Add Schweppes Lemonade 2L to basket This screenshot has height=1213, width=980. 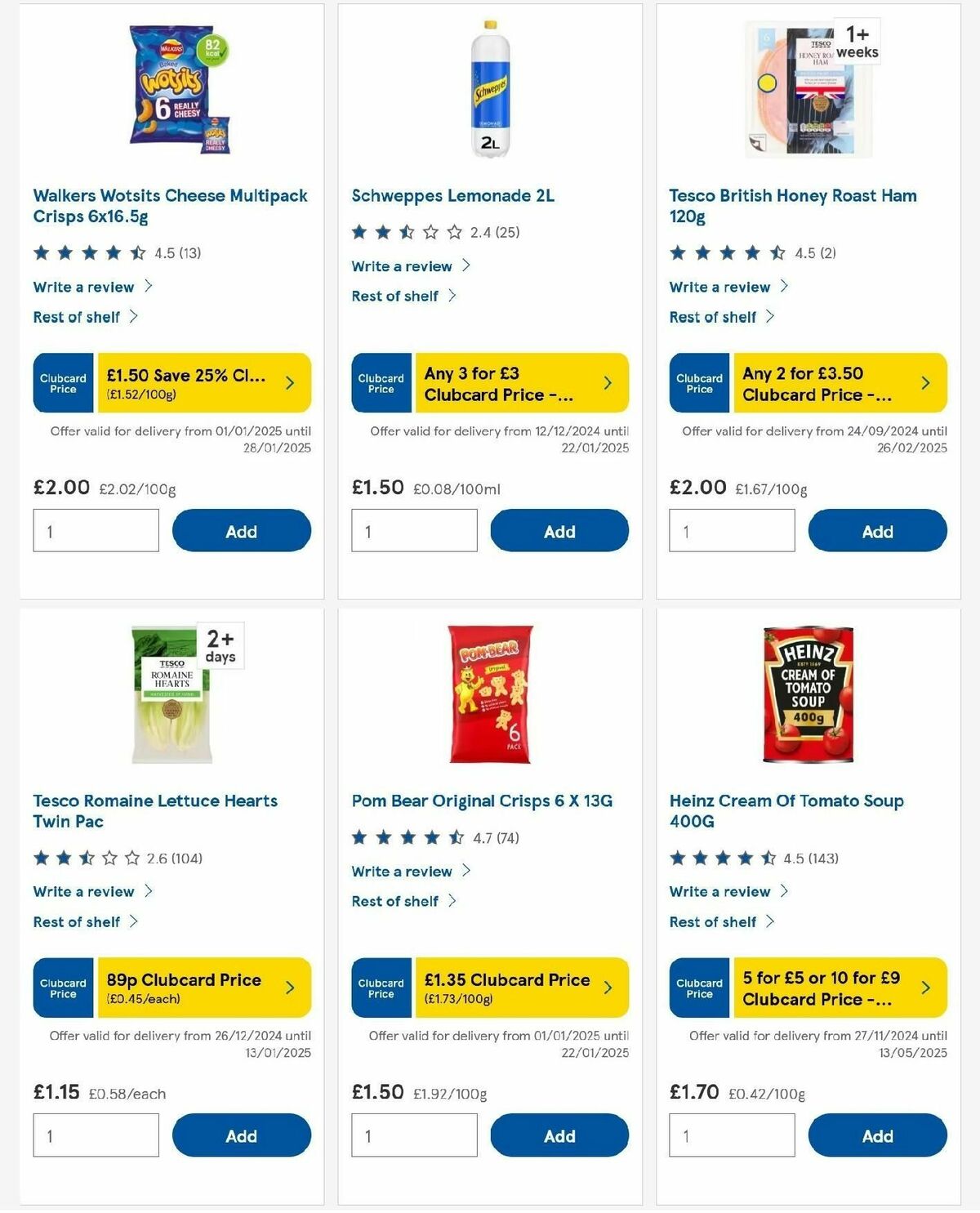tap(559, 531)
